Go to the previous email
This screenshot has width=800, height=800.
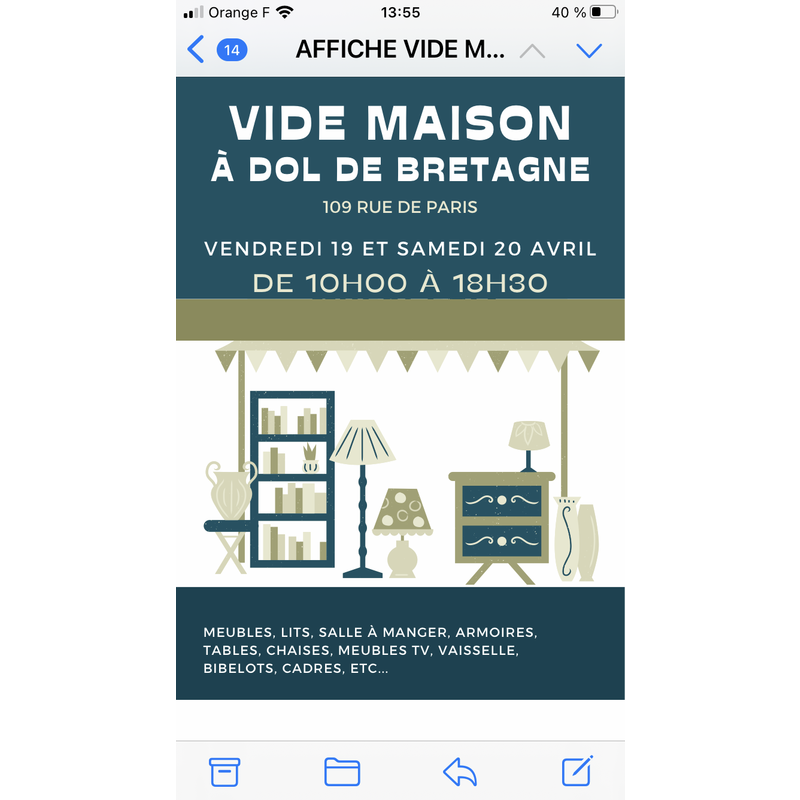(532, 50)
